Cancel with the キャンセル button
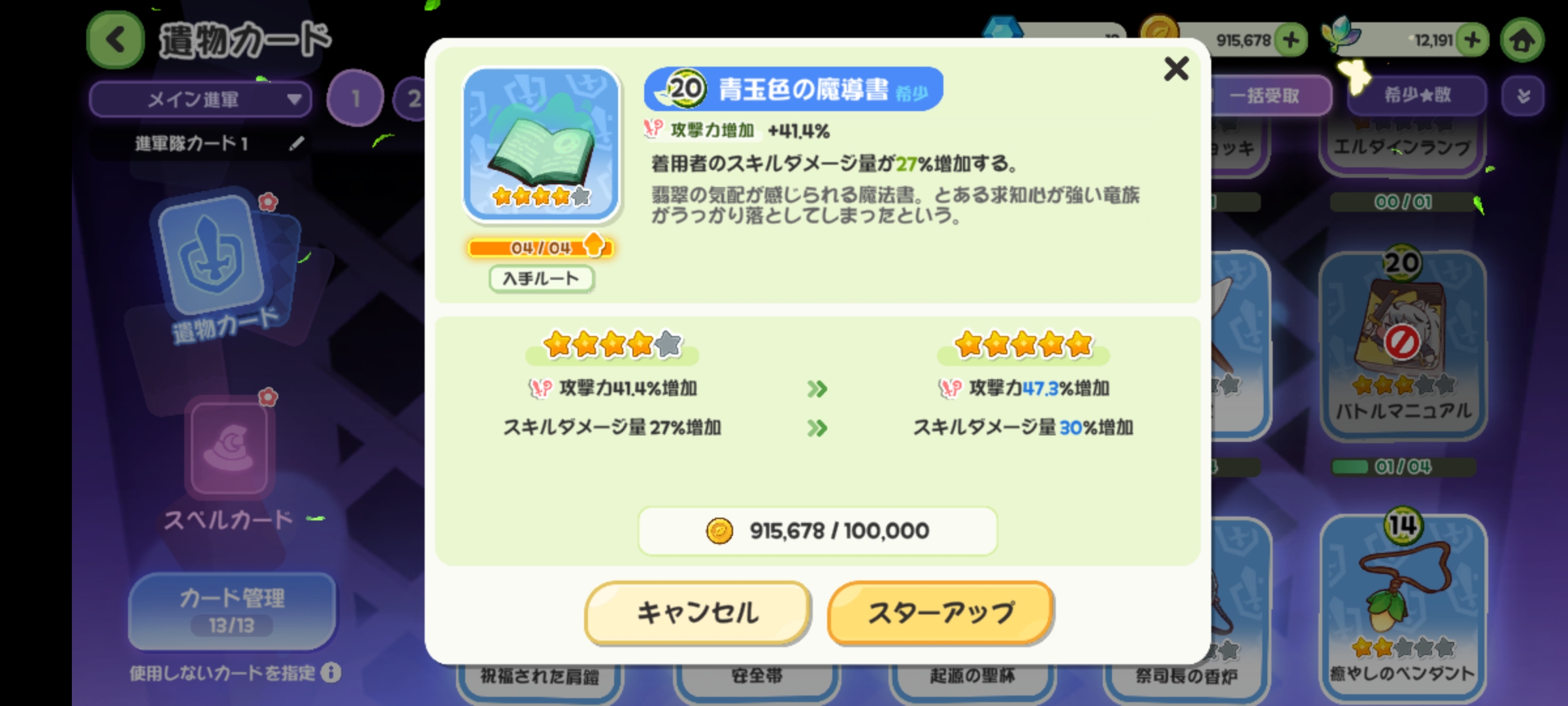This screenshot has height=706, width=1568. [x=697, y=613]
